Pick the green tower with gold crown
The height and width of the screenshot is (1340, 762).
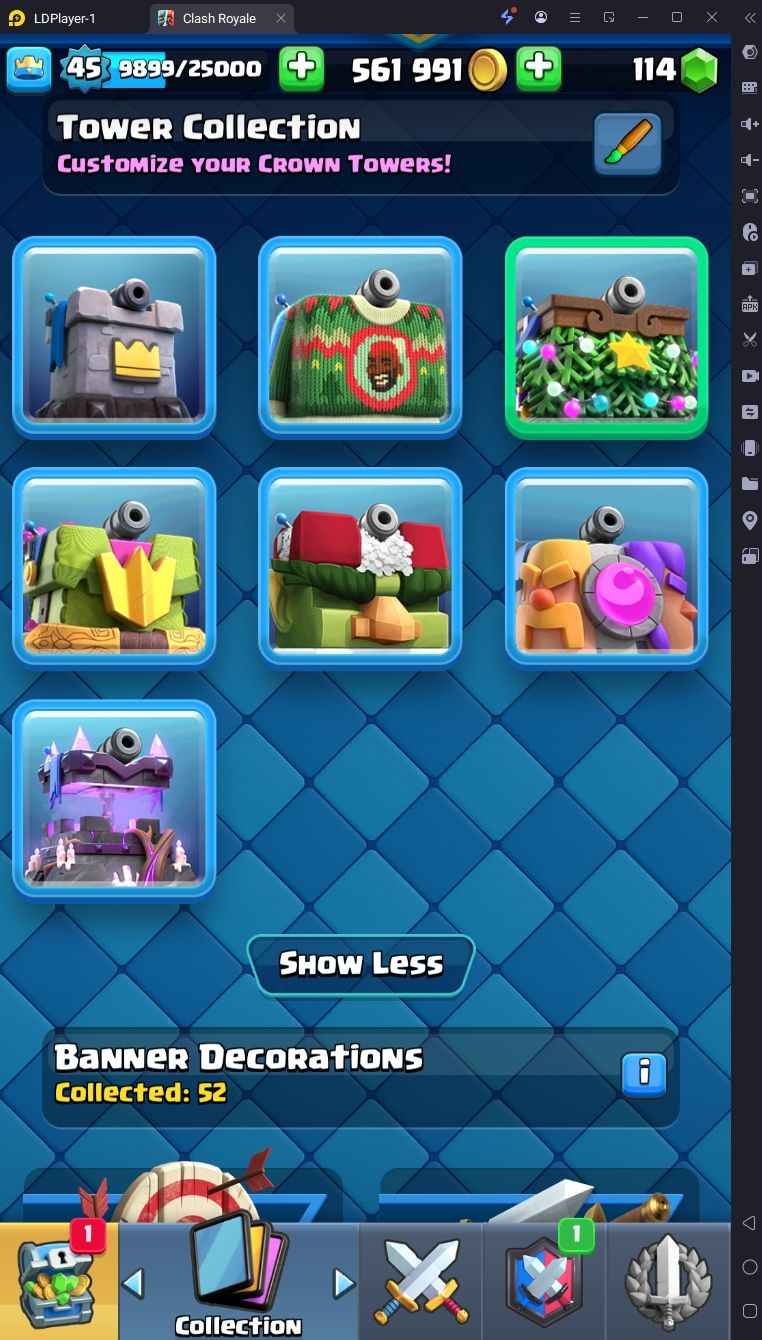click(114, 567)
